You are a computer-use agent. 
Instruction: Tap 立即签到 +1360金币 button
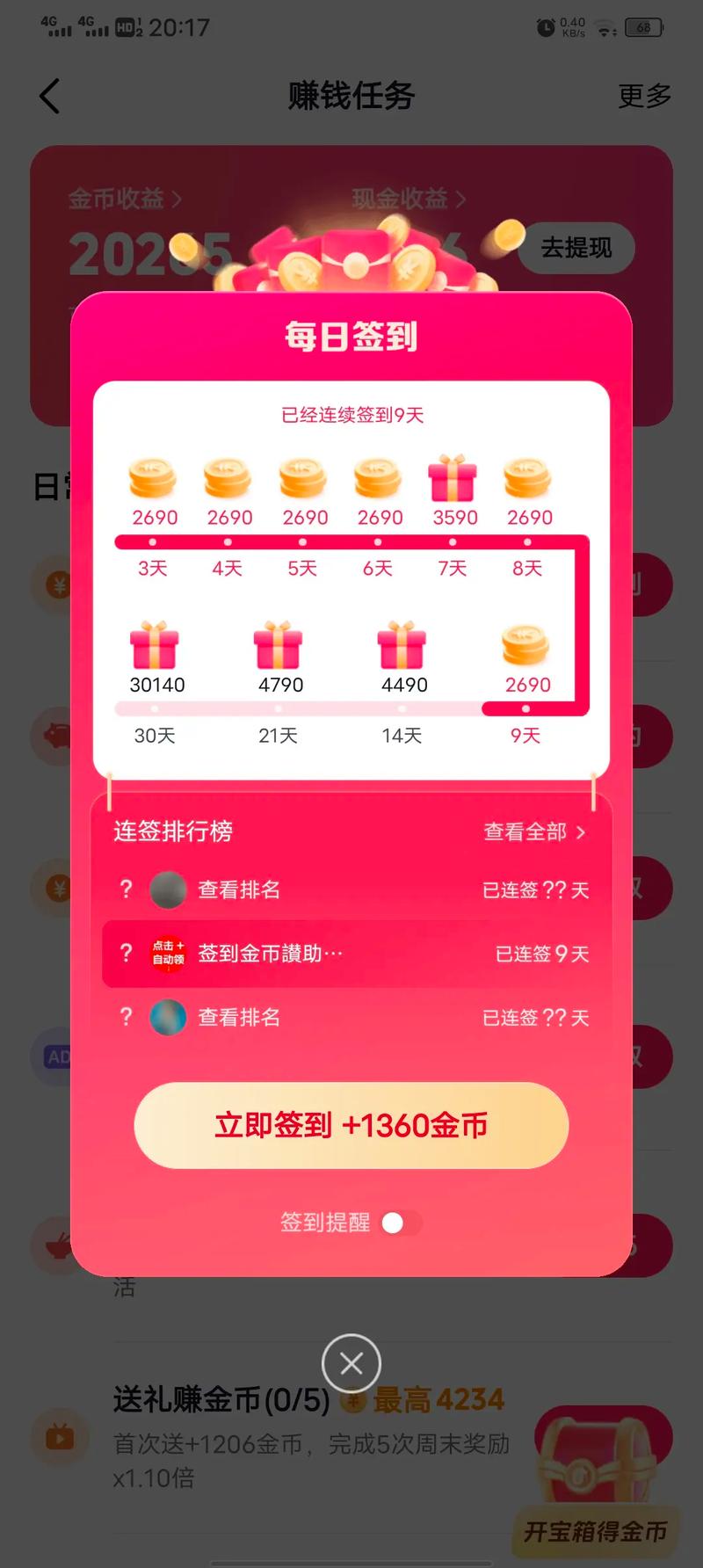click(x=351, y=1125)
